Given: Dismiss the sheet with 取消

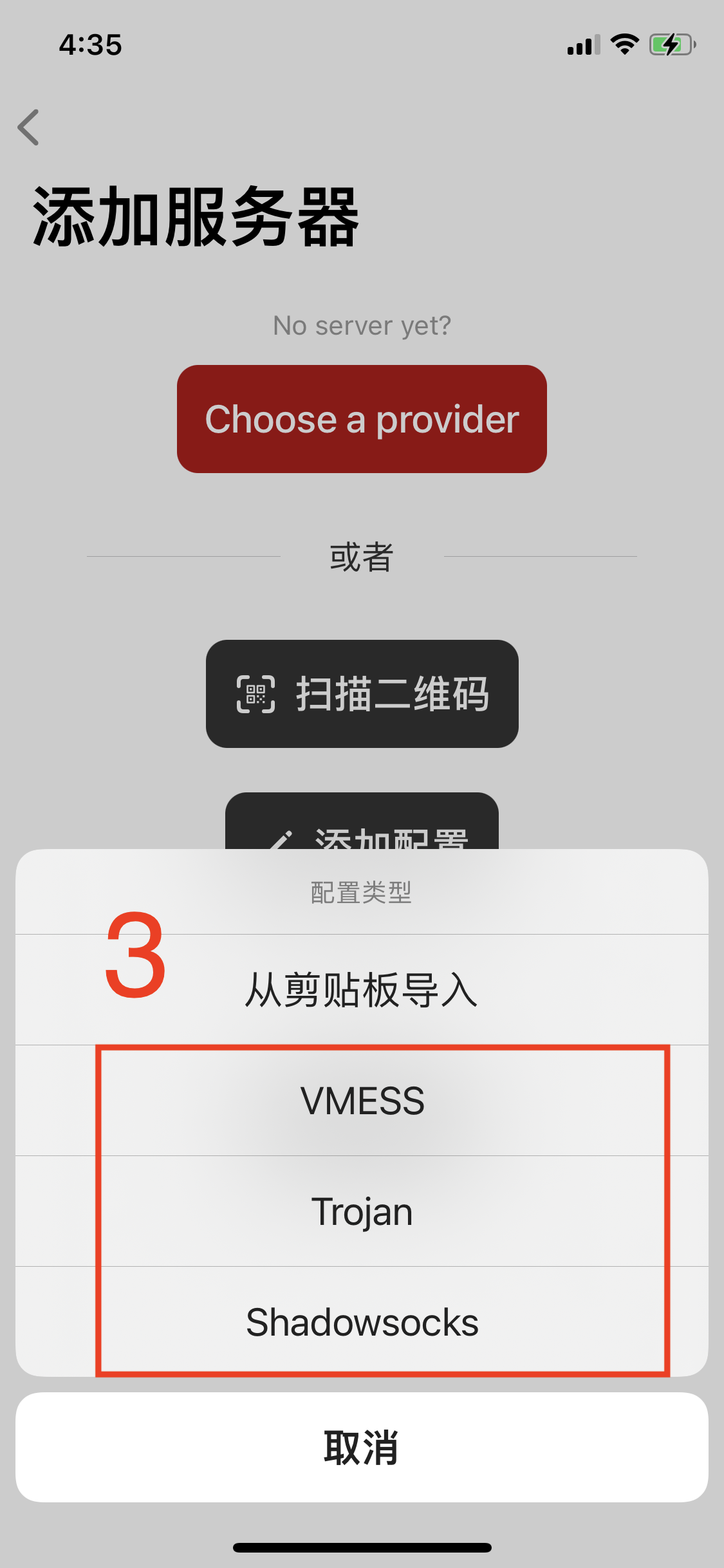Looking at the screenshot, I should [x=362, y=1447].
